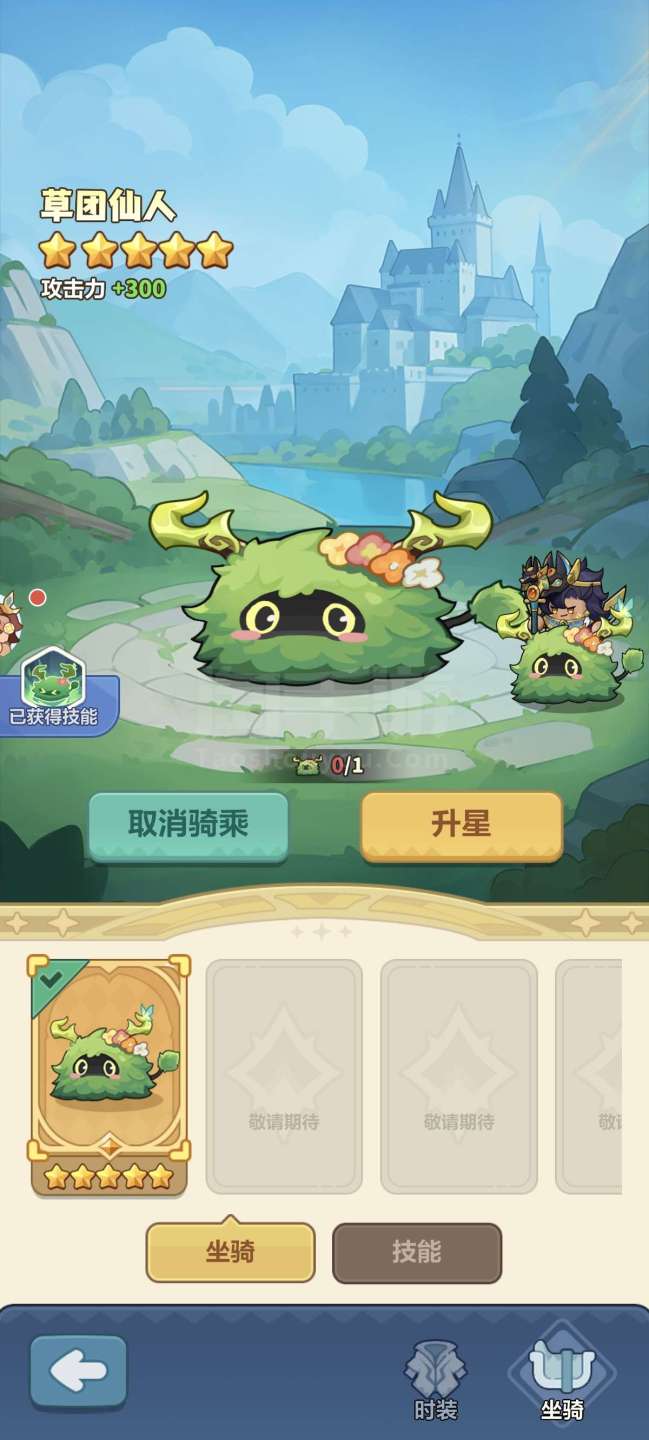This screenshot has height=1440, width=649.
Task: Open the 时装 section in bottom bar
Action: [x=435, y=1380]
